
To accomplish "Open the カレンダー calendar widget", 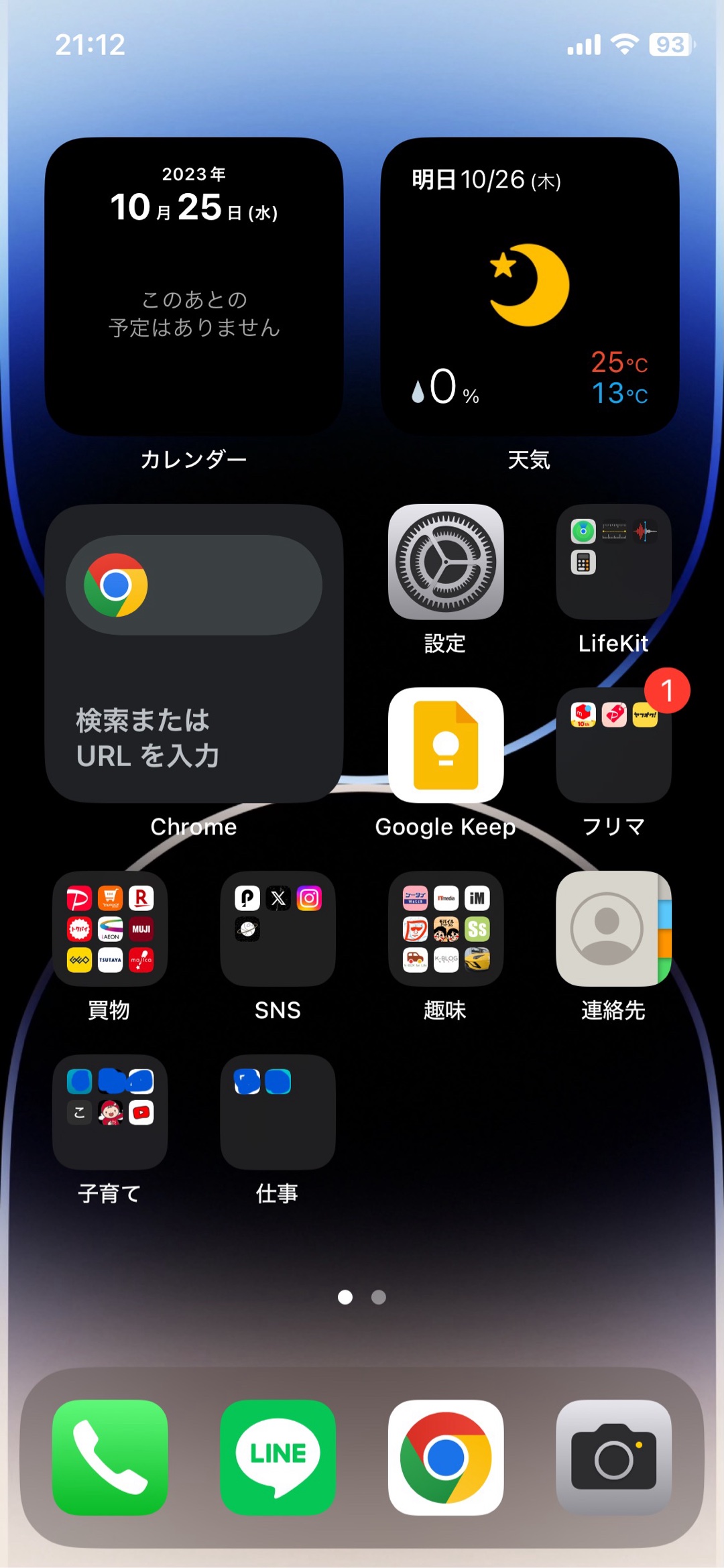I will [x=194, y=286].
